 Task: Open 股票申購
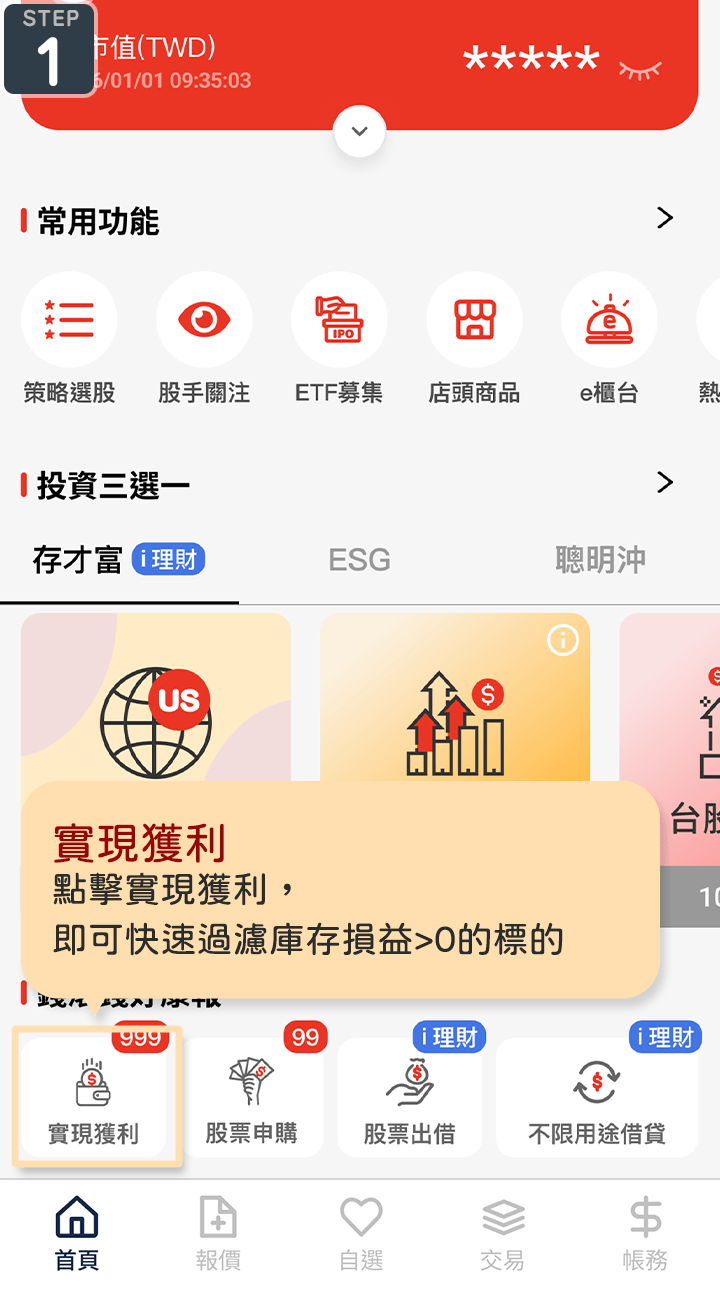tap(251, 1100)
